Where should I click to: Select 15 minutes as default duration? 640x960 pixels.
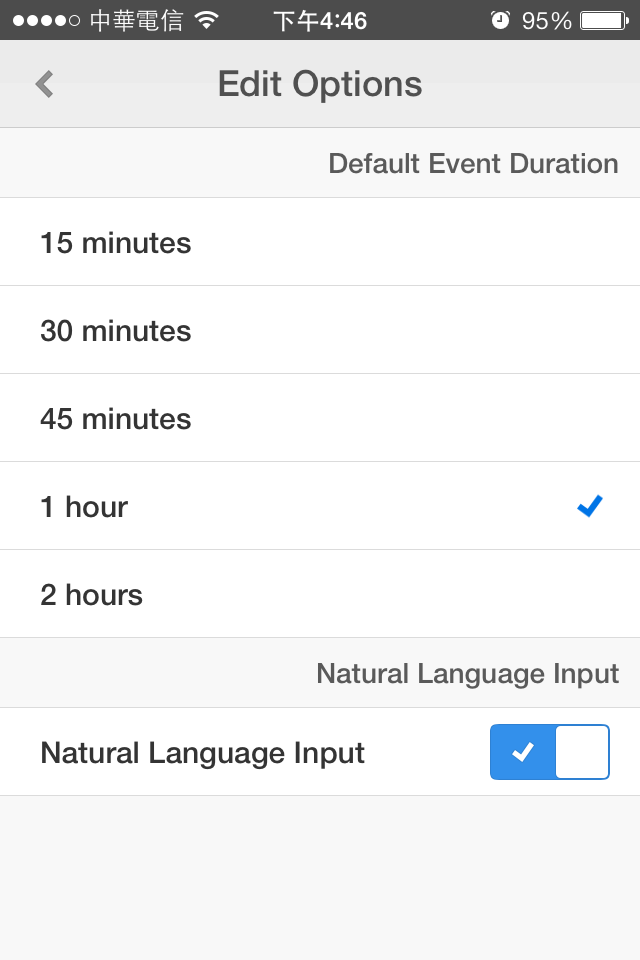(320, 243)
